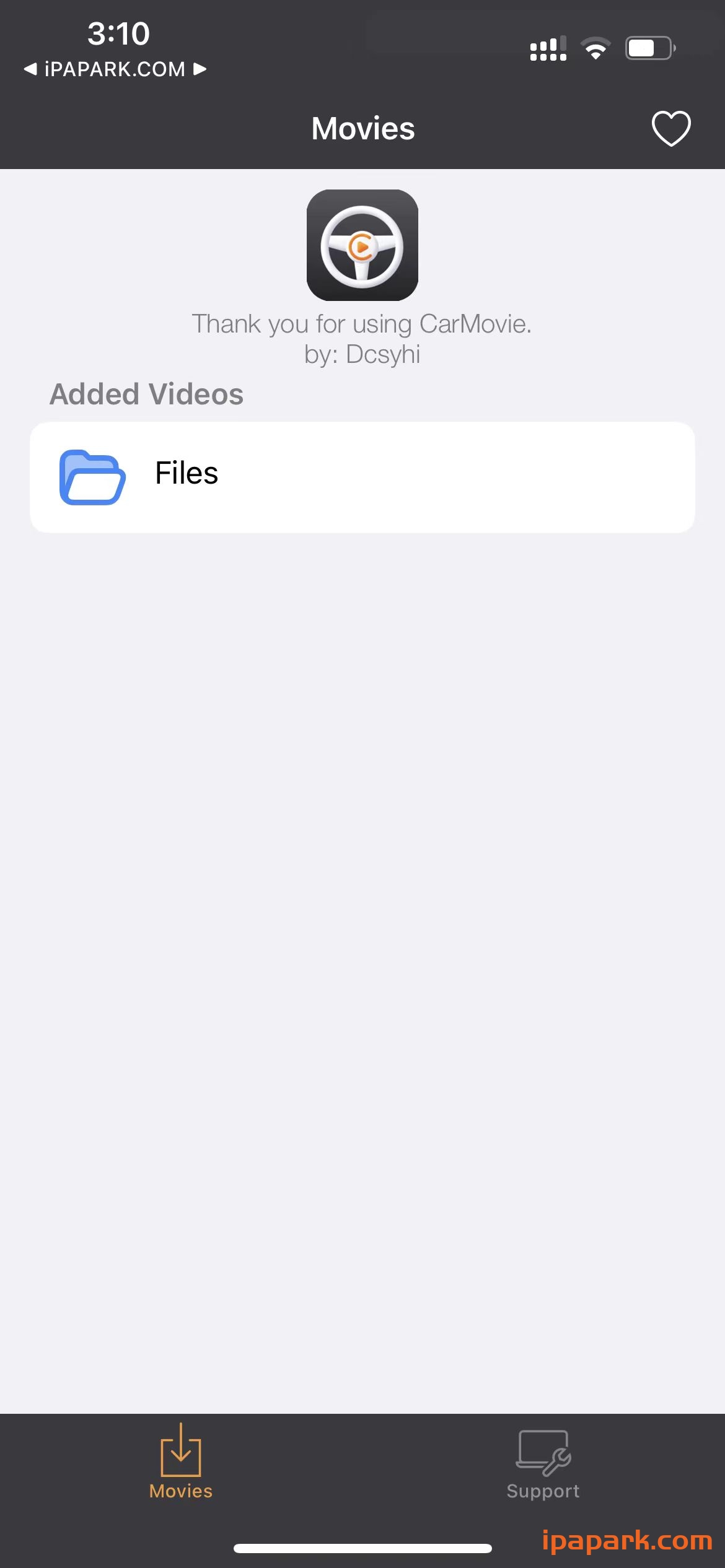Image resolution: width=725 pixels, height=1568 pixels.
Task: Select the Movies download tray icon
Action: (180, 1458)
